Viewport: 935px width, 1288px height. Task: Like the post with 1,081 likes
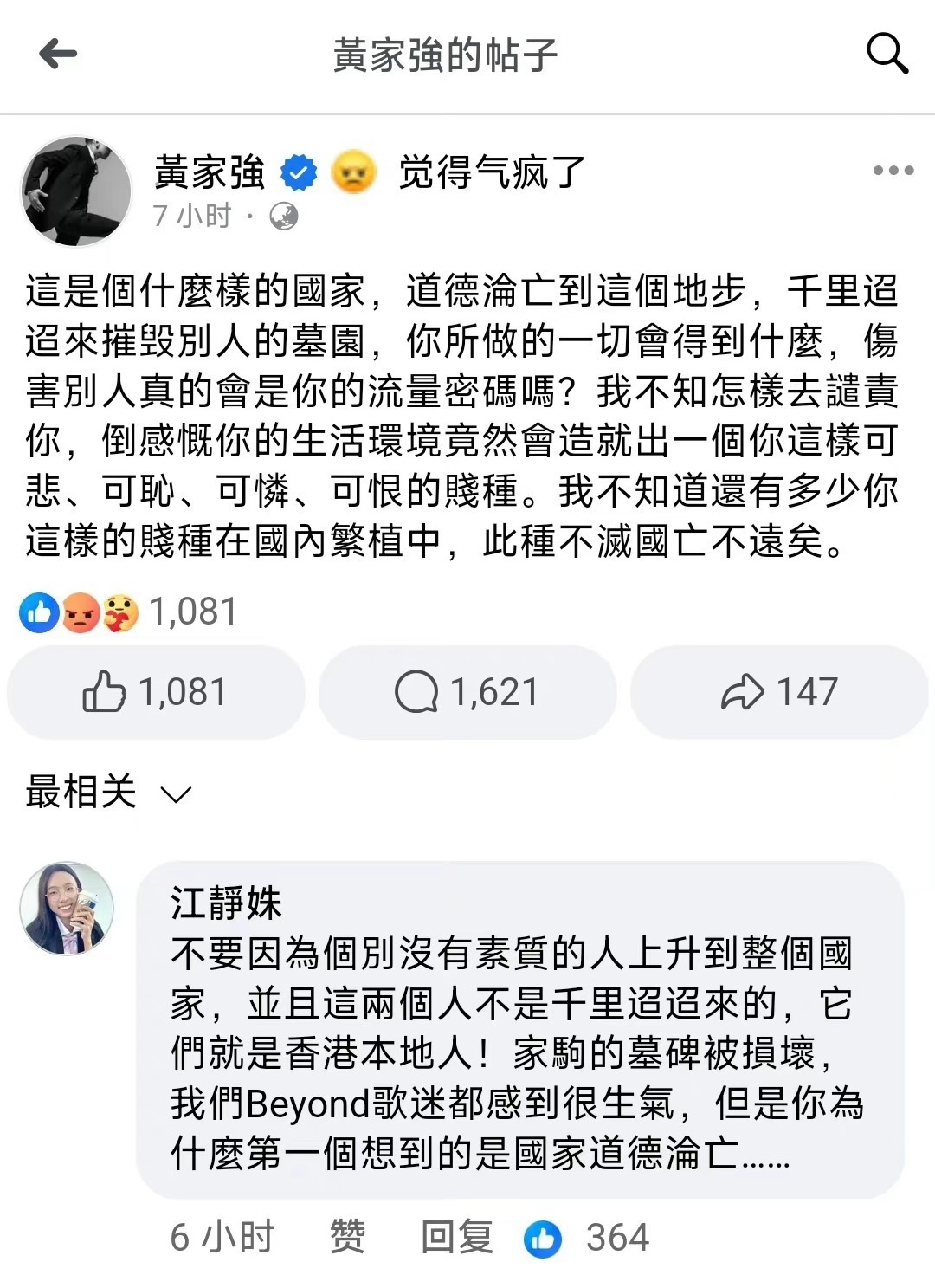click(x=156, y=692)
